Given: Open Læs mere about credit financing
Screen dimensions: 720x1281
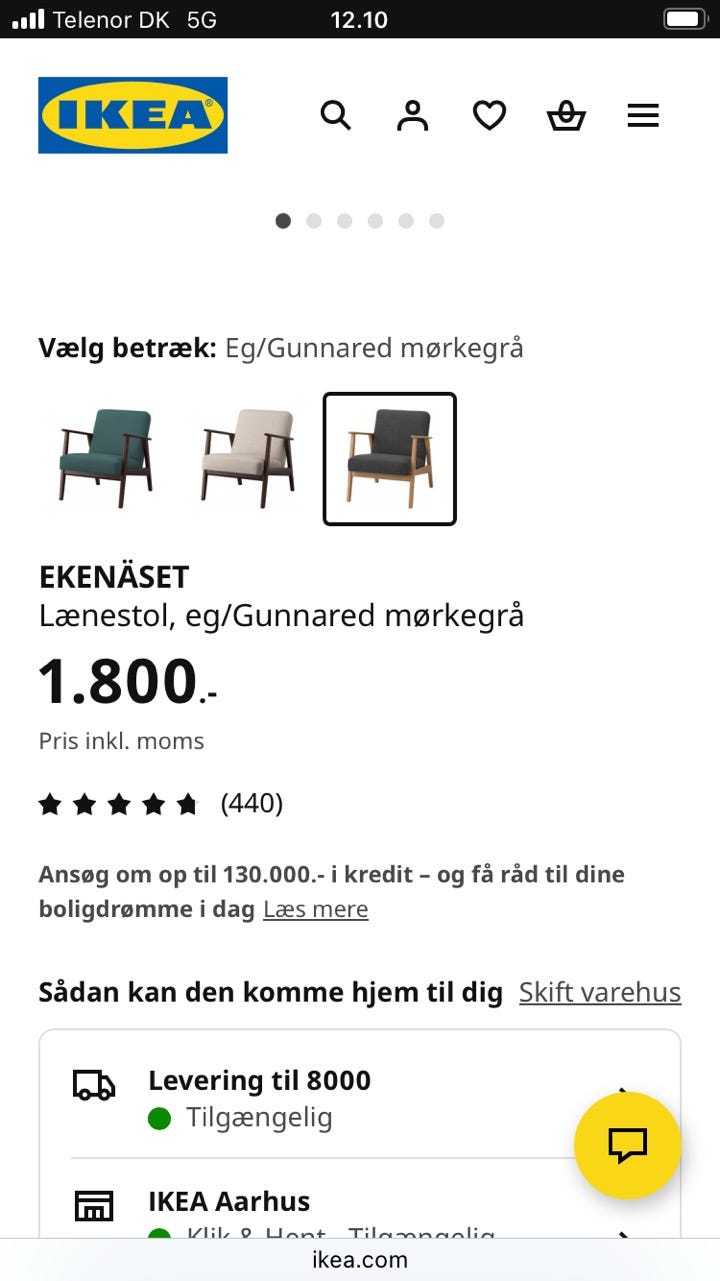Looking at the screenshot, I should [x=315, y=909].
